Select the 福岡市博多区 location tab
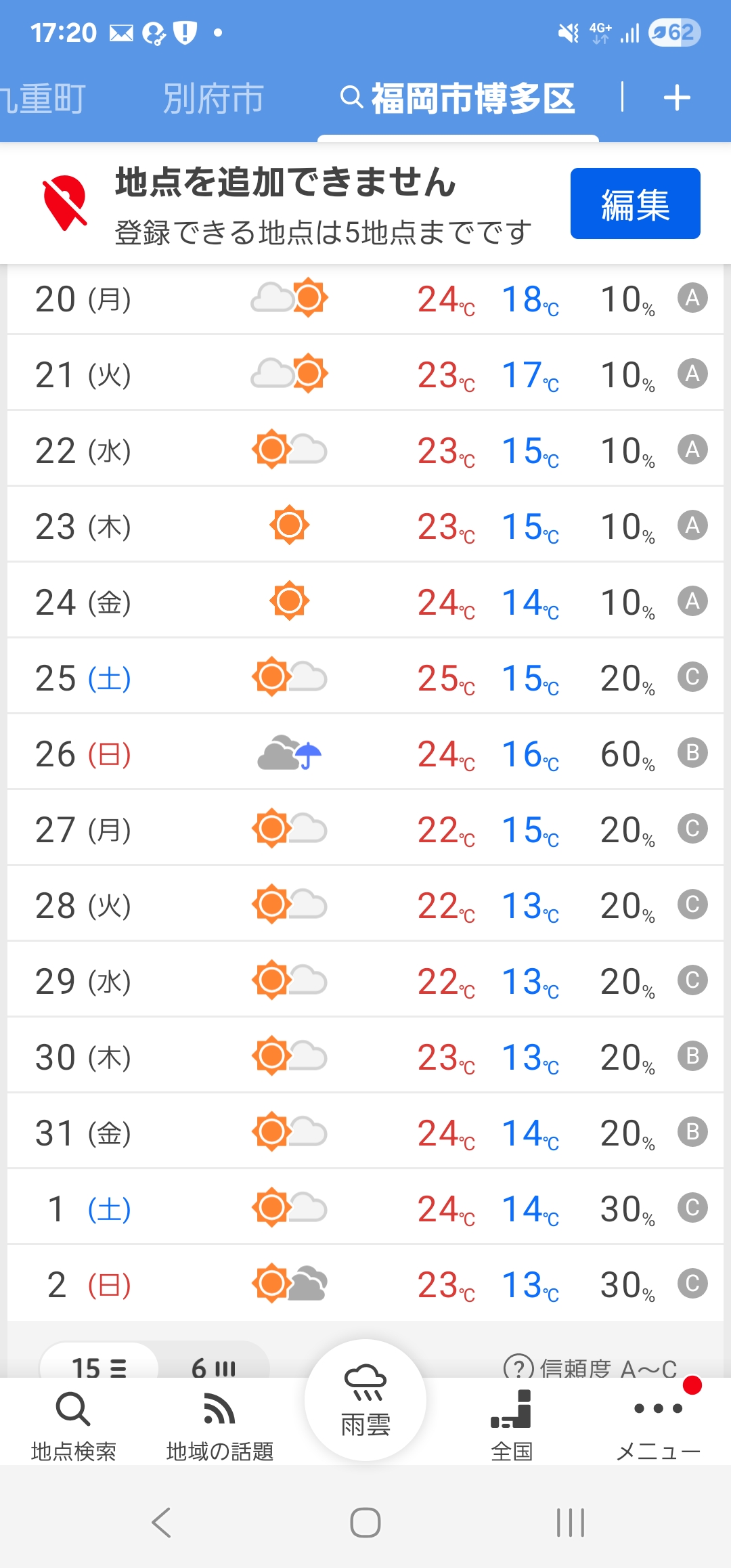731x1568 pixels. pos(459,99)
